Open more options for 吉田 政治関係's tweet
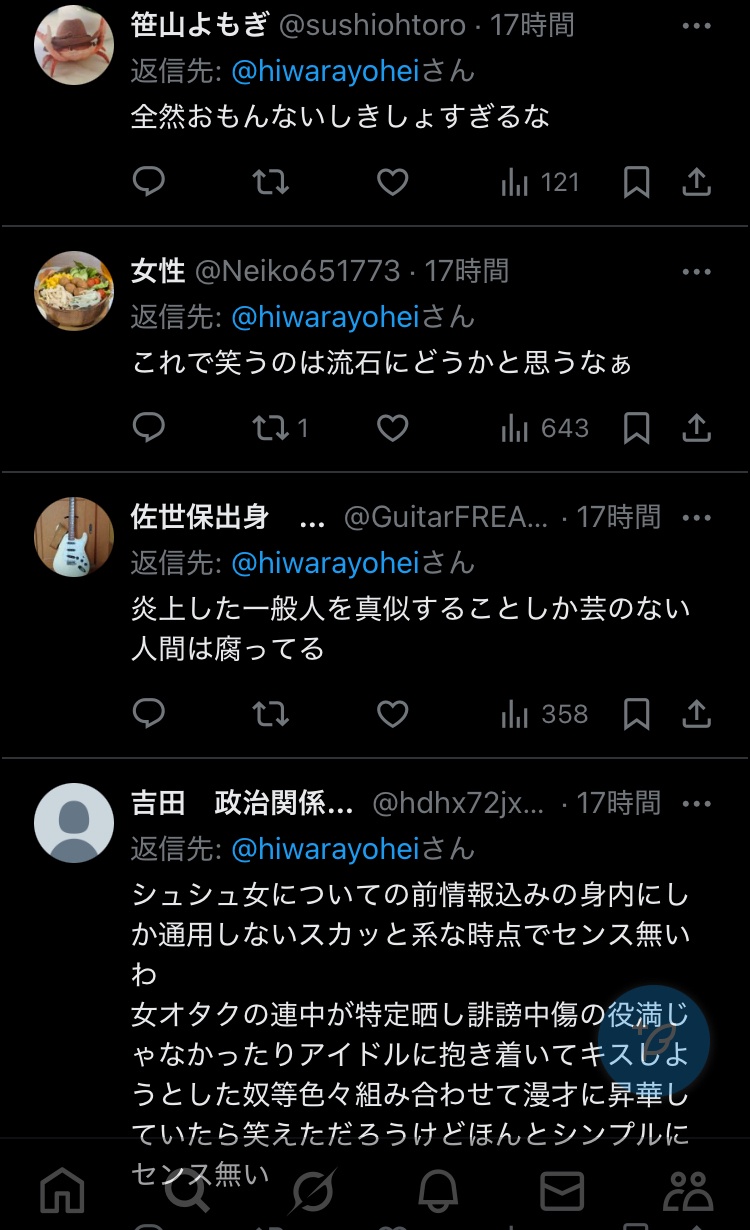Image resolution: width=750 pixels, height=1230 pixels. (696, 803)
